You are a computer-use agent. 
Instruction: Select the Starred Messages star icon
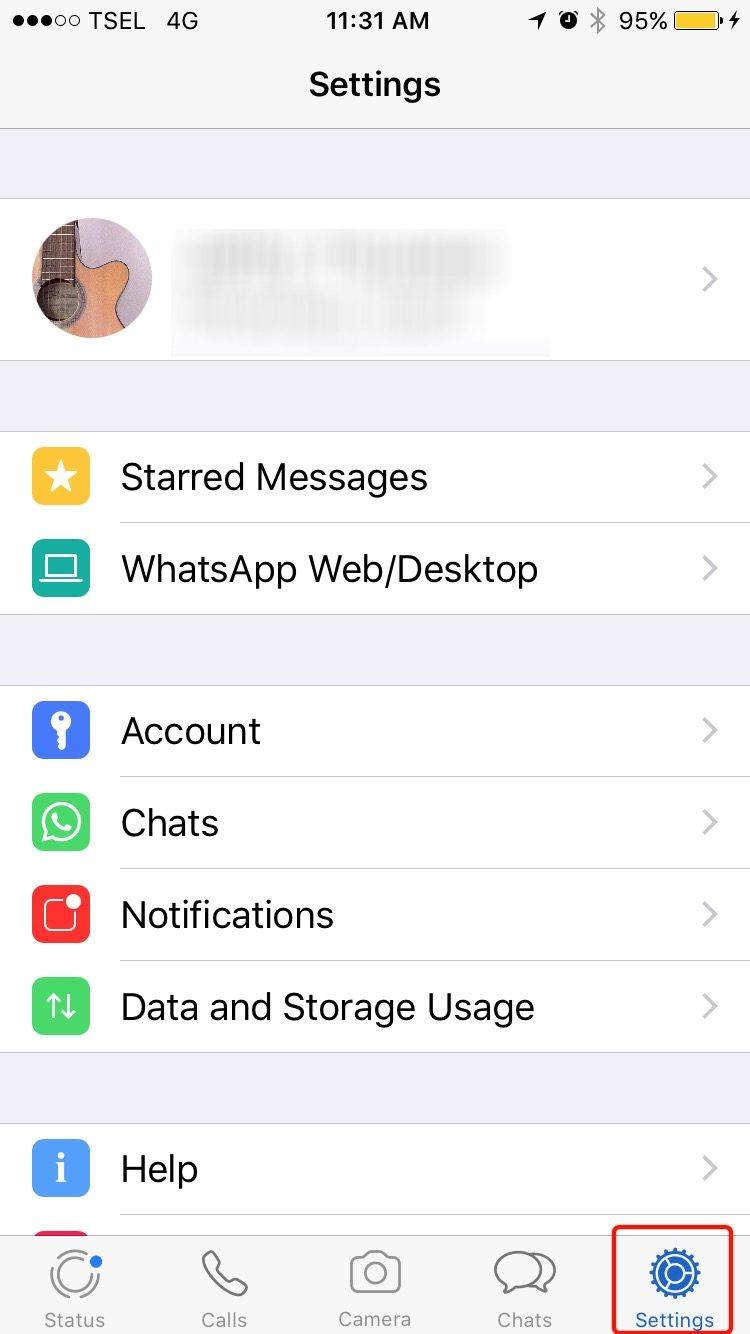coord(61,477)
